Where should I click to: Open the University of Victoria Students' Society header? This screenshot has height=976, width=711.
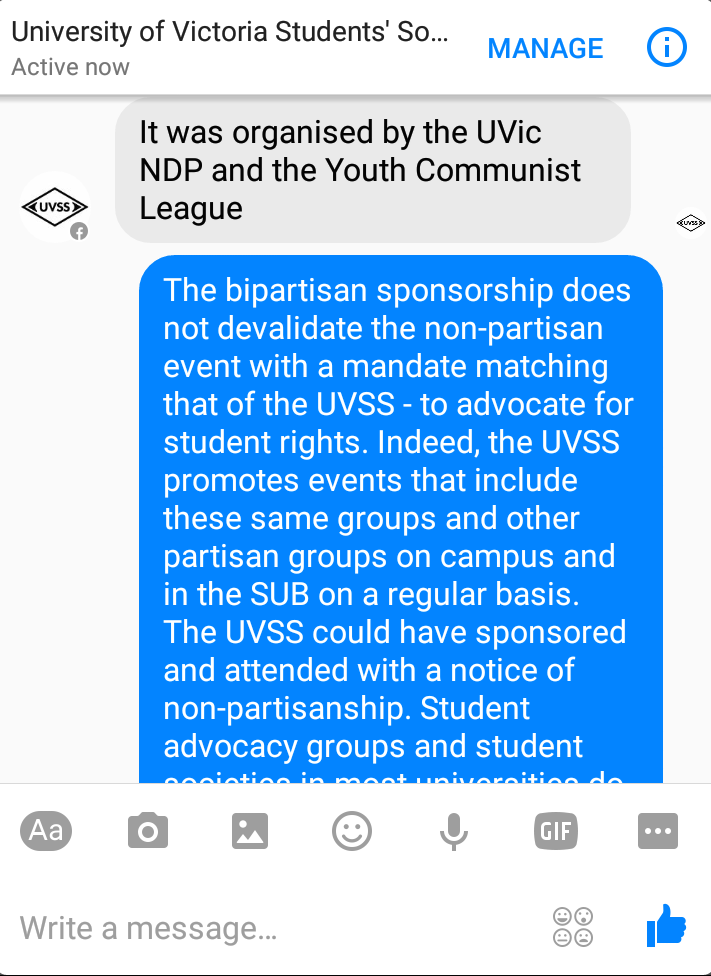tap(230, 46)
